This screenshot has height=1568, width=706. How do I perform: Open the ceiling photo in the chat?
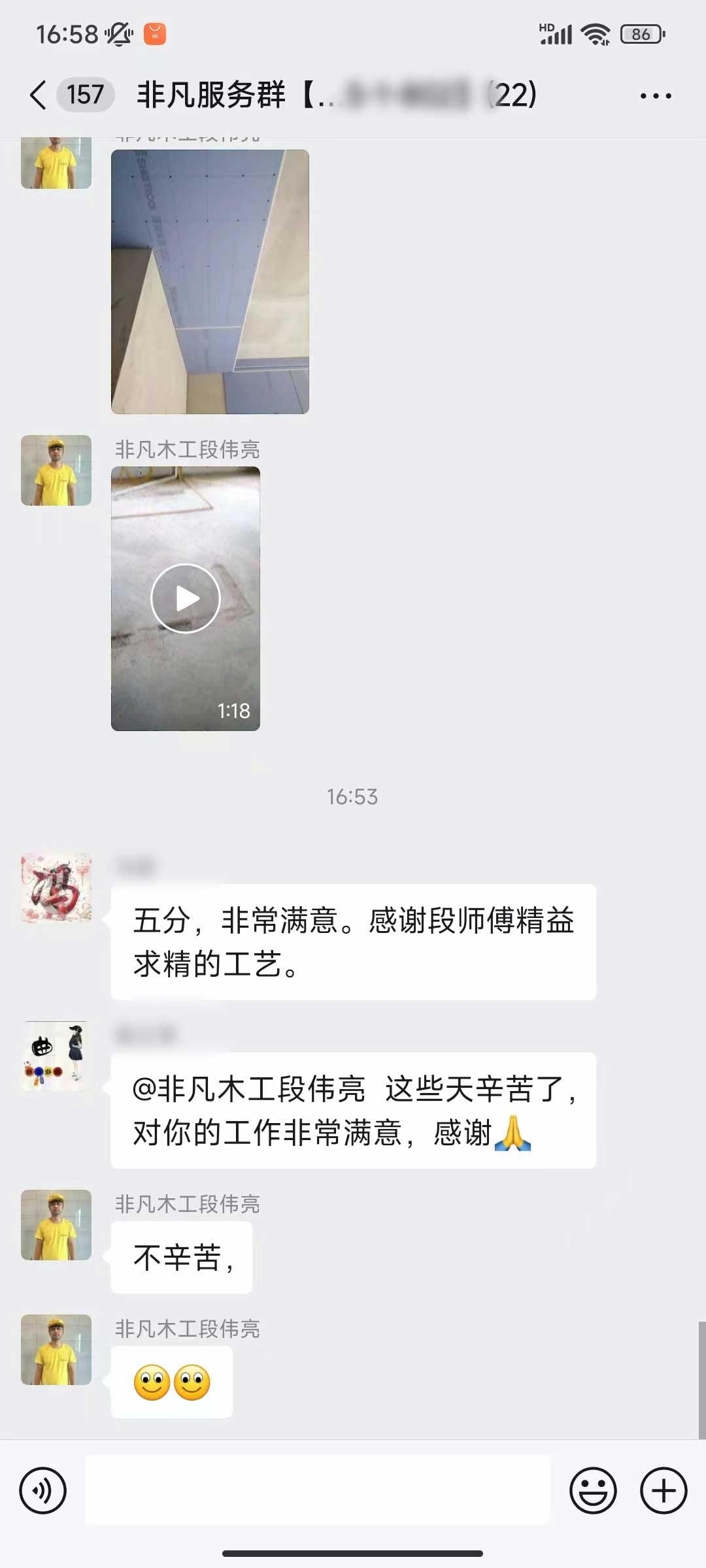pyautogui.click(x=210, y=282)
